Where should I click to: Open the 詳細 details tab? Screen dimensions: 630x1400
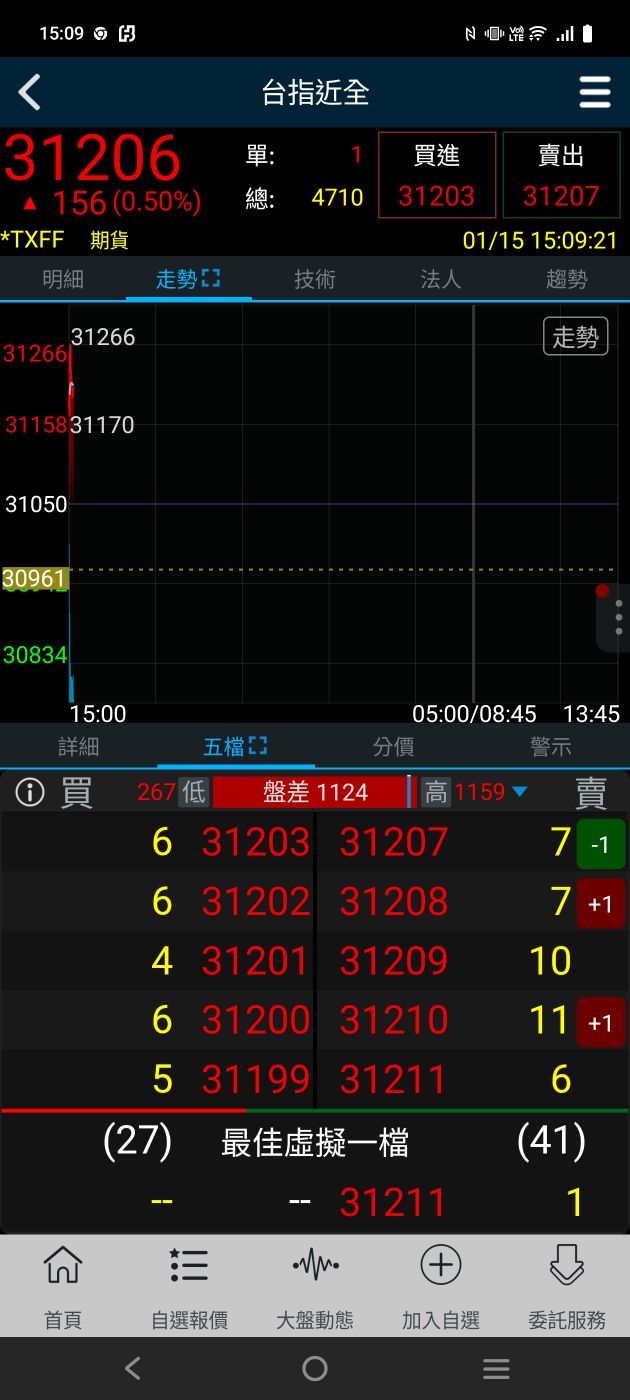[x=79, y=747]
